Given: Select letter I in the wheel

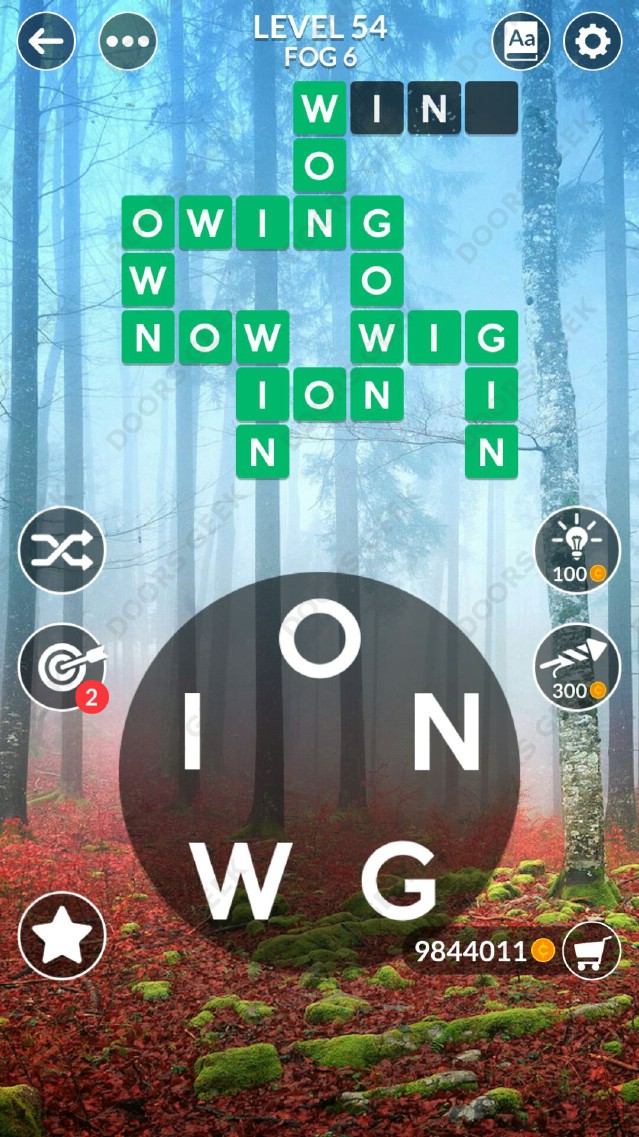Looking at the screenshot, I should click(x=192, y=736).
